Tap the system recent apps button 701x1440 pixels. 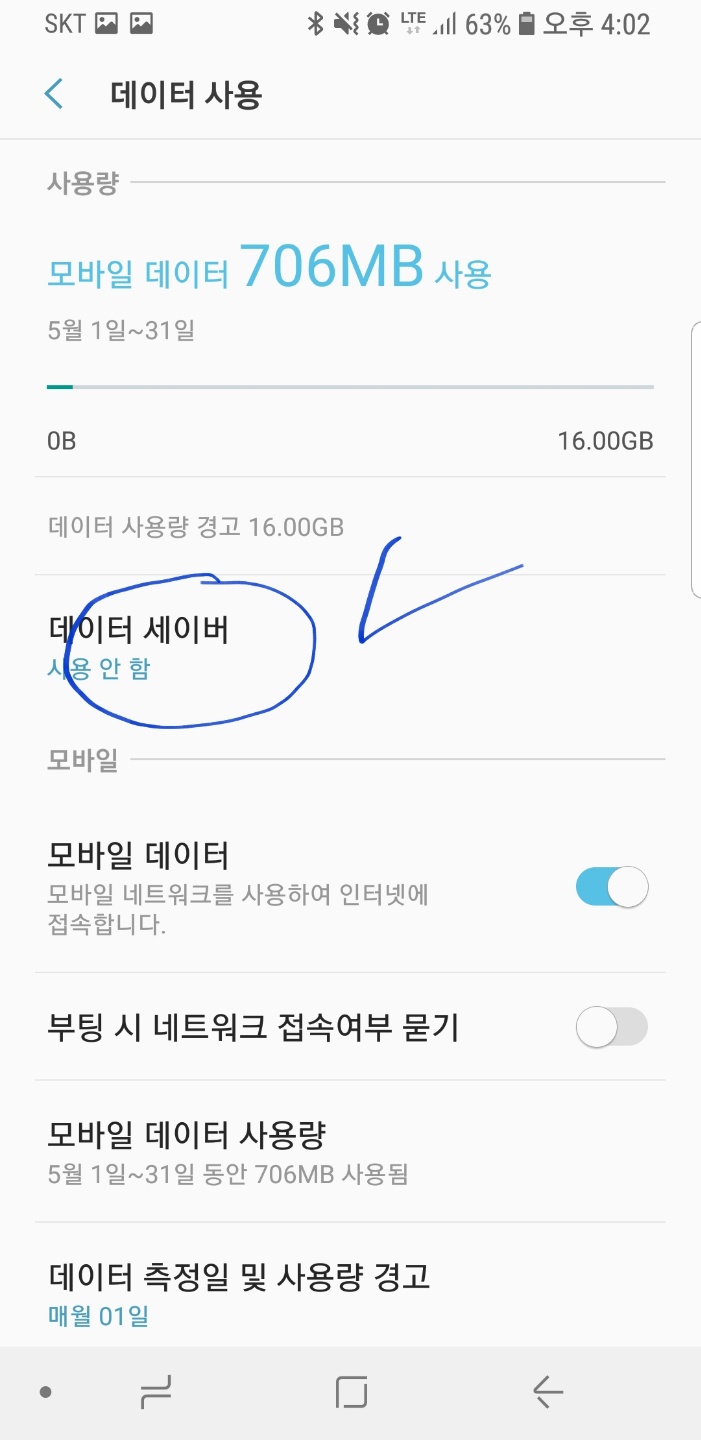pyautogui.click(x=156, y=1391)
